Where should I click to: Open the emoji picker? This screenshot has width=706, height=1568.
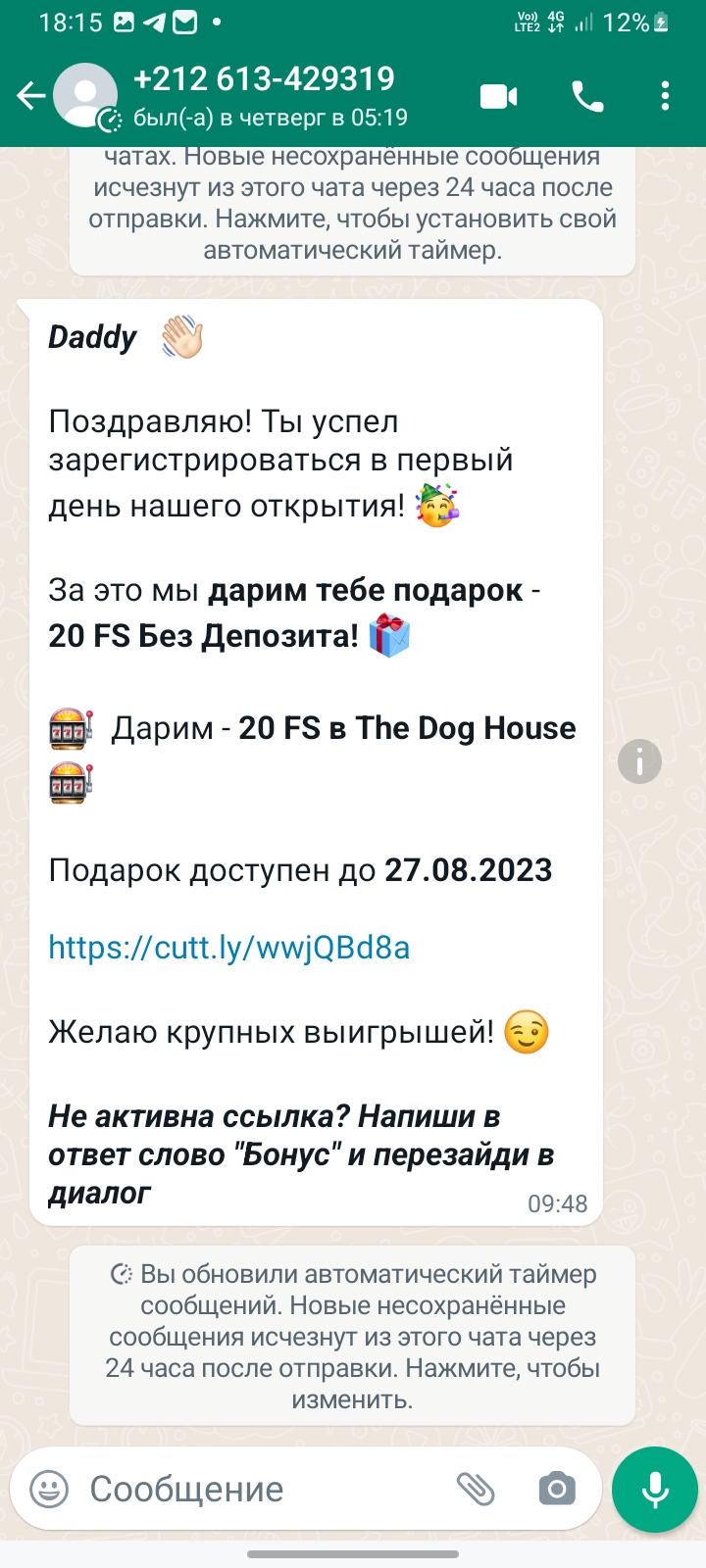click(x=49, y=1489)
